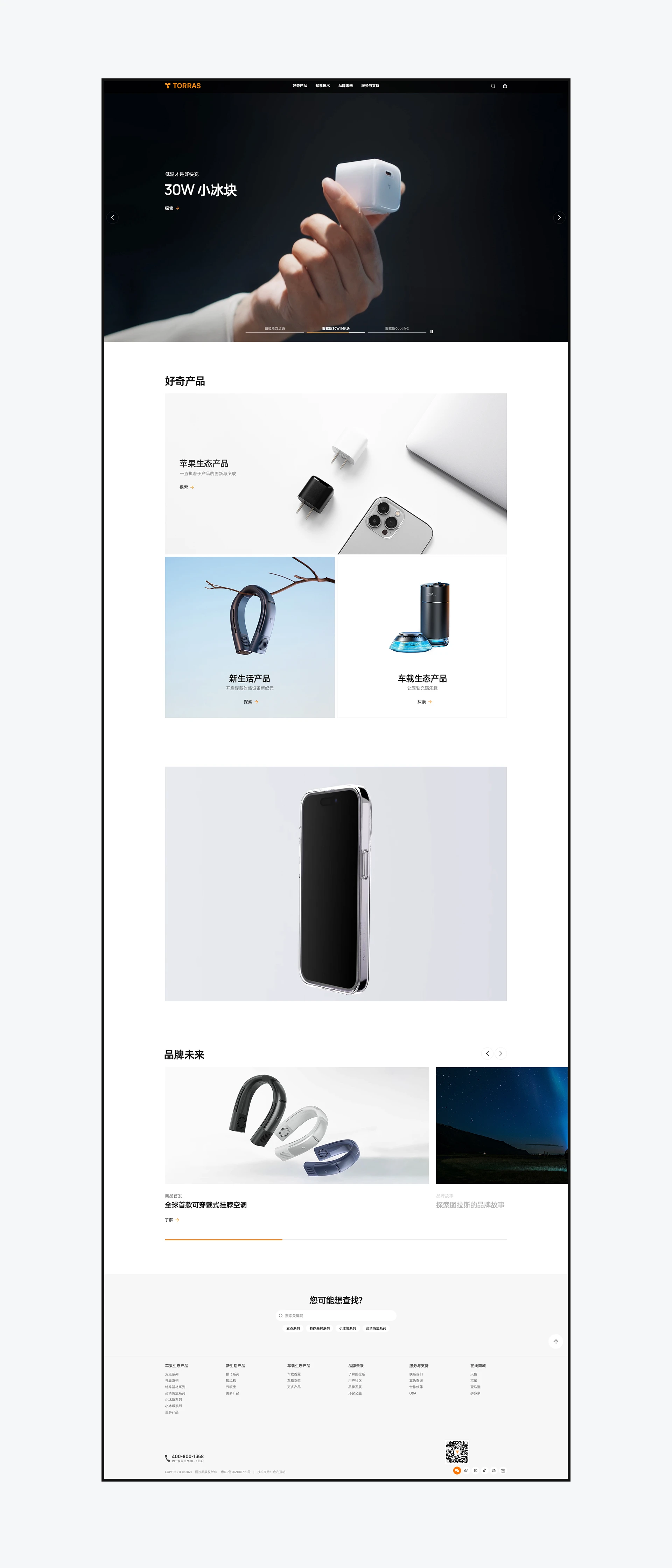Visit the 天猫 online store link
Screen dimensions: 672x1568
[474, 1374]
